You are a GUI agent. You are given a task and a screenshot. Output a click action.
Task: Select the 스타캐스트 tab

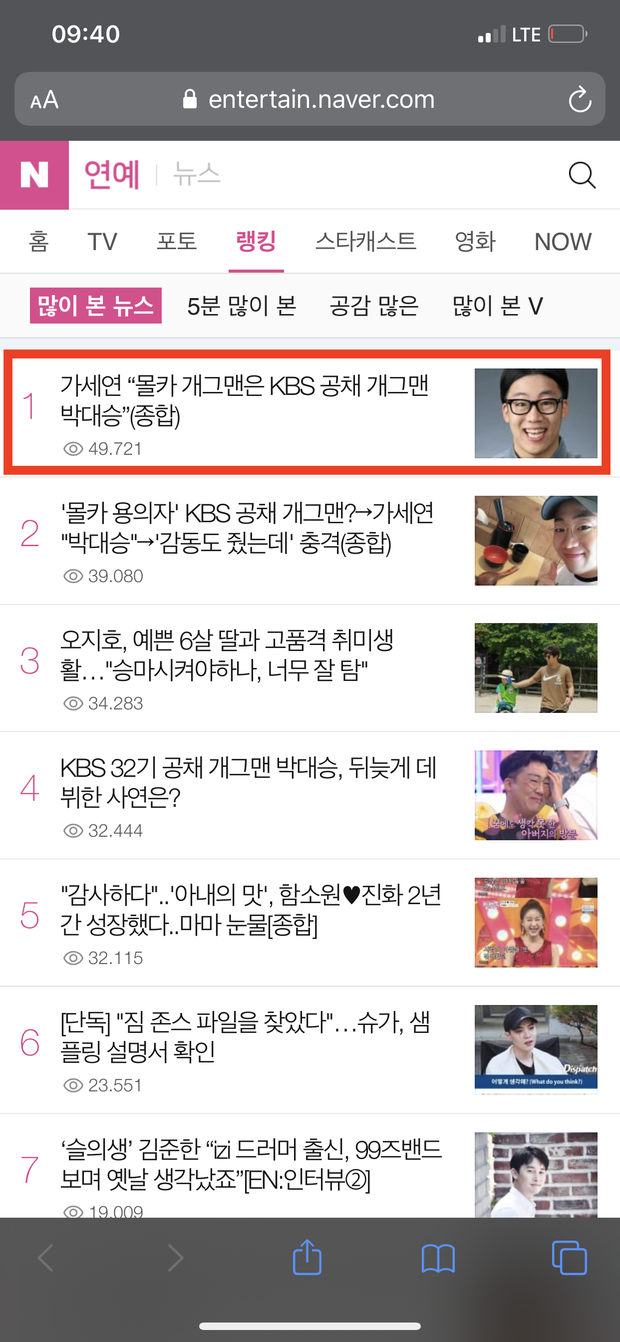pyautogui.click(x=365, y=241)
